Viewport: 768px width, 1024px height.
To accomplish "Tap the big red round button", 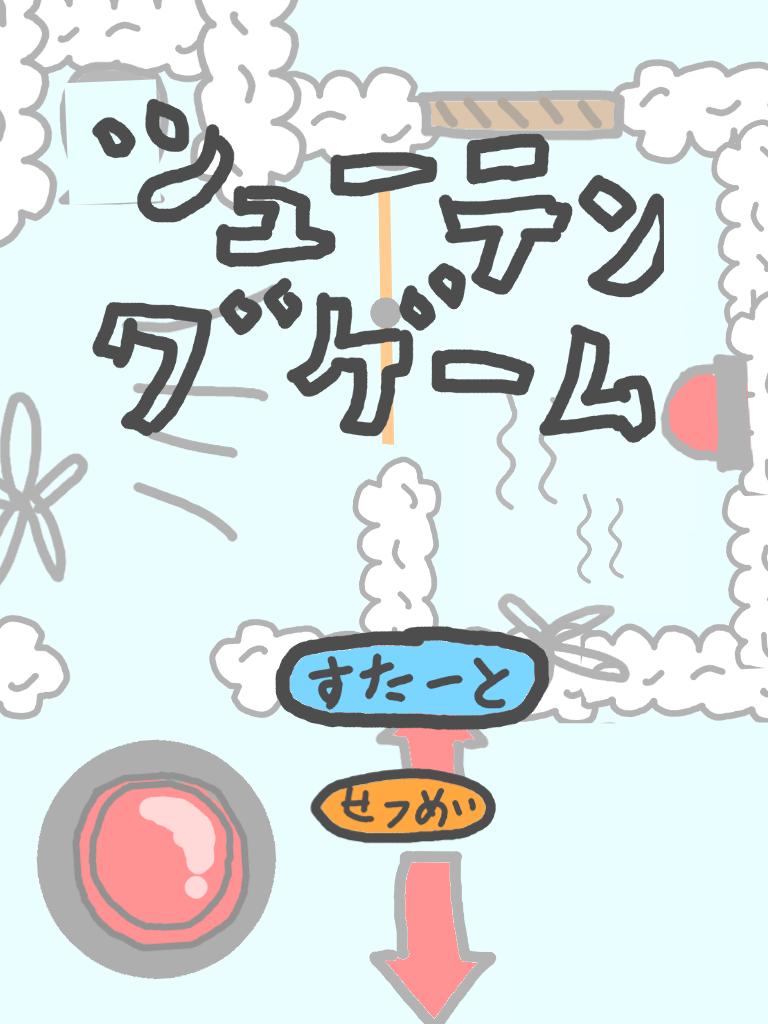I will (x=156, y=858).
